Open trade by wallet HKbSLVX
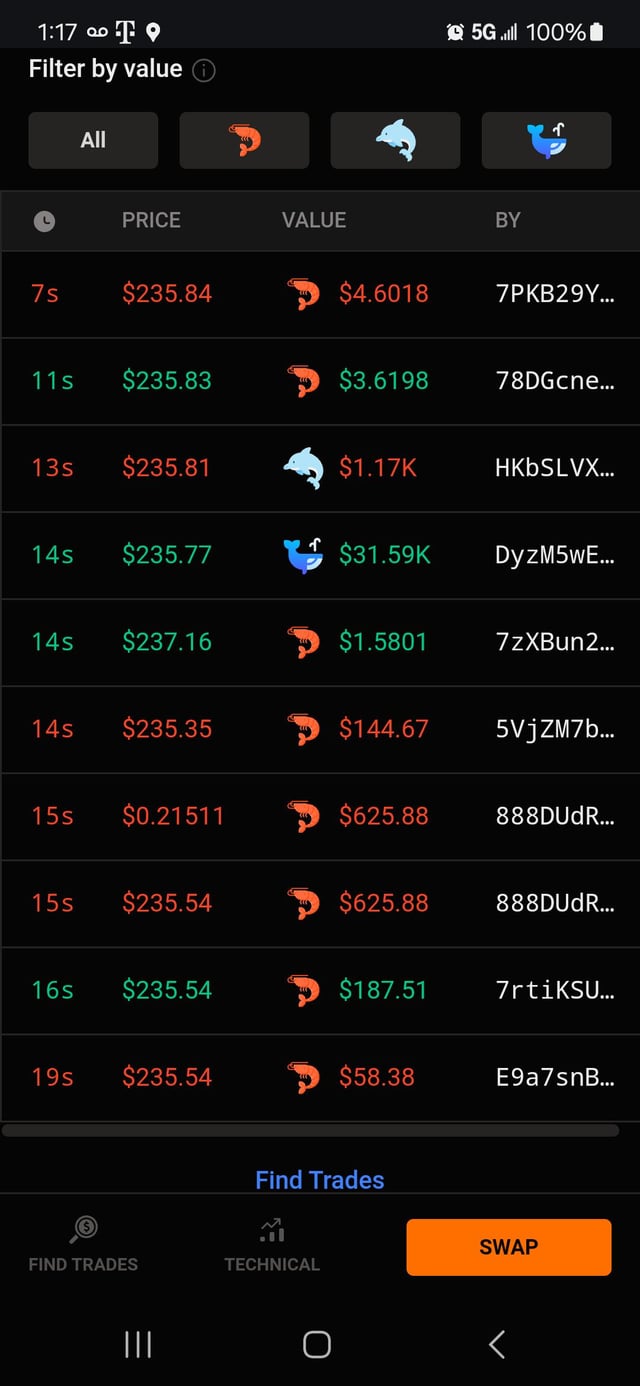This screenshot has height=1386, width=640. (554, 468)
